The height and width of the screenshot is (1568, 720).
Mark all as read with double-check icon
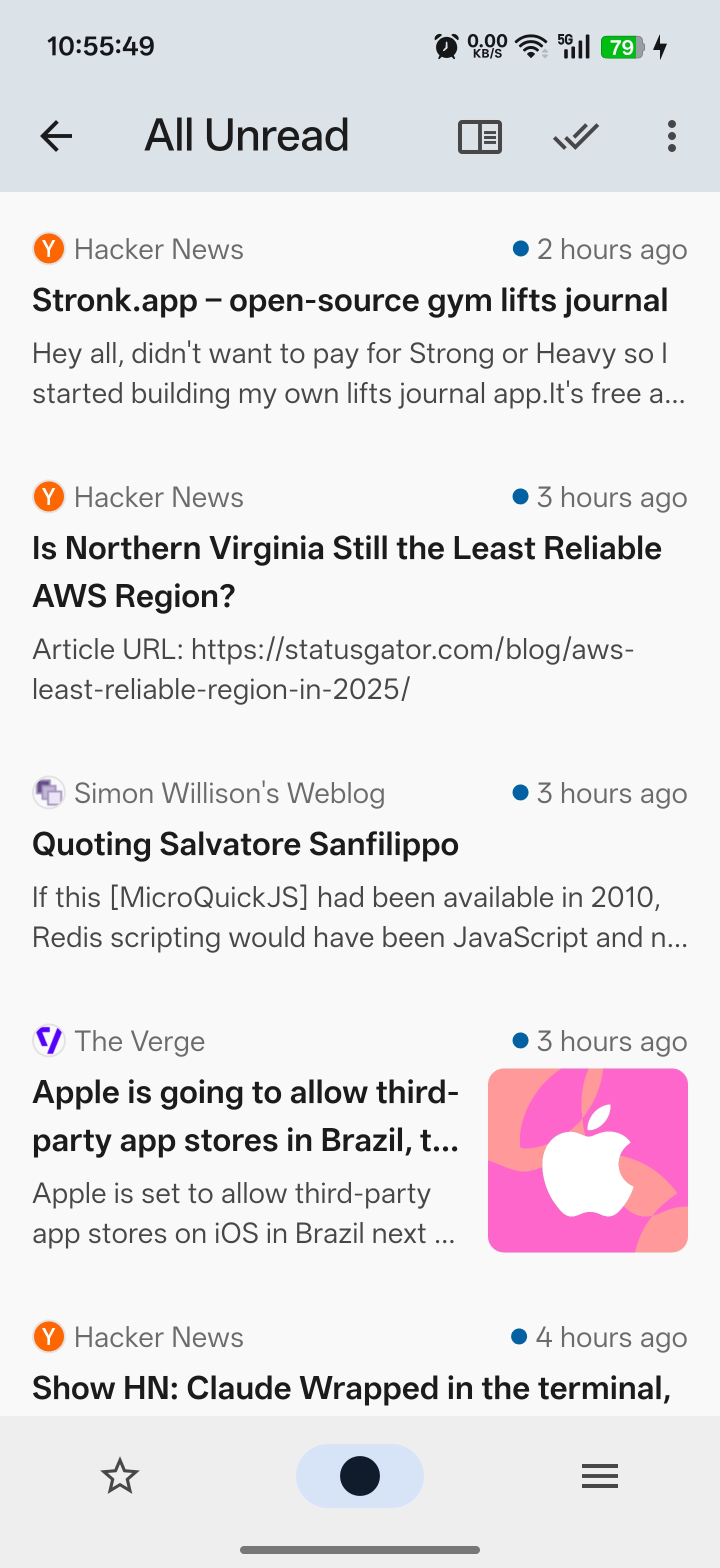click(574, 135)
